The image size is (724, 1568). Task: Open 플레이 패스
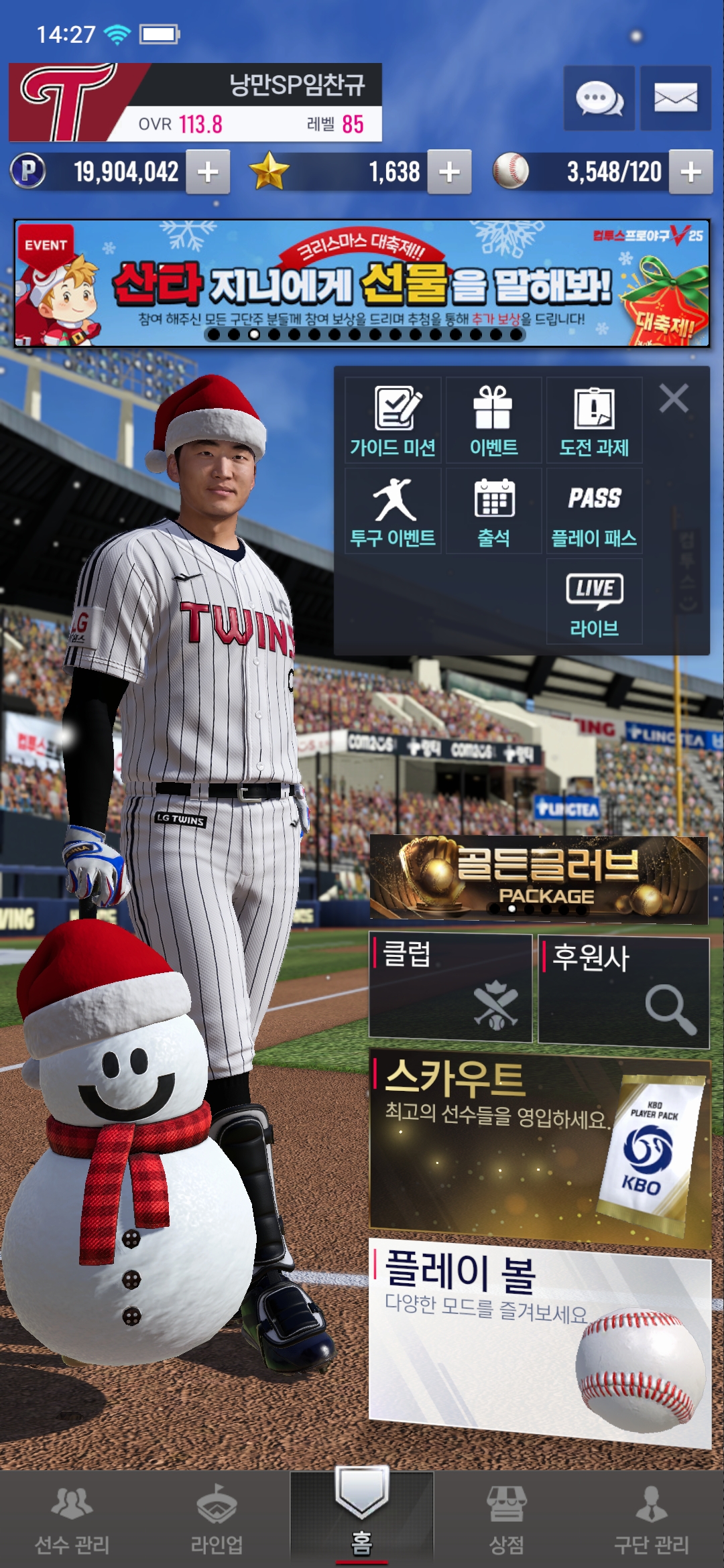(x=594, y=511)
